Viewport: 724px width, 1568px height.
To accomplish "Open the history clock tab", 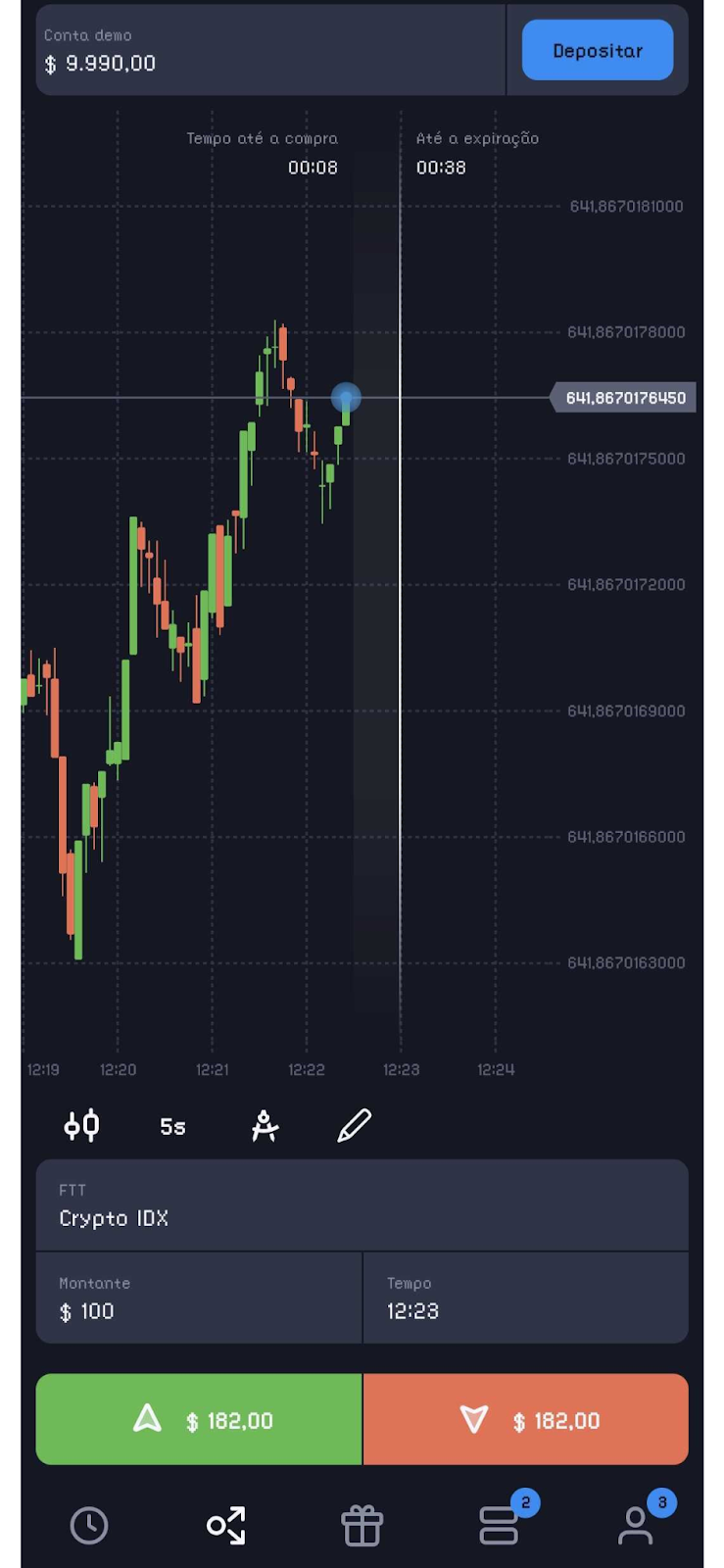I will tap(89, 1526).
